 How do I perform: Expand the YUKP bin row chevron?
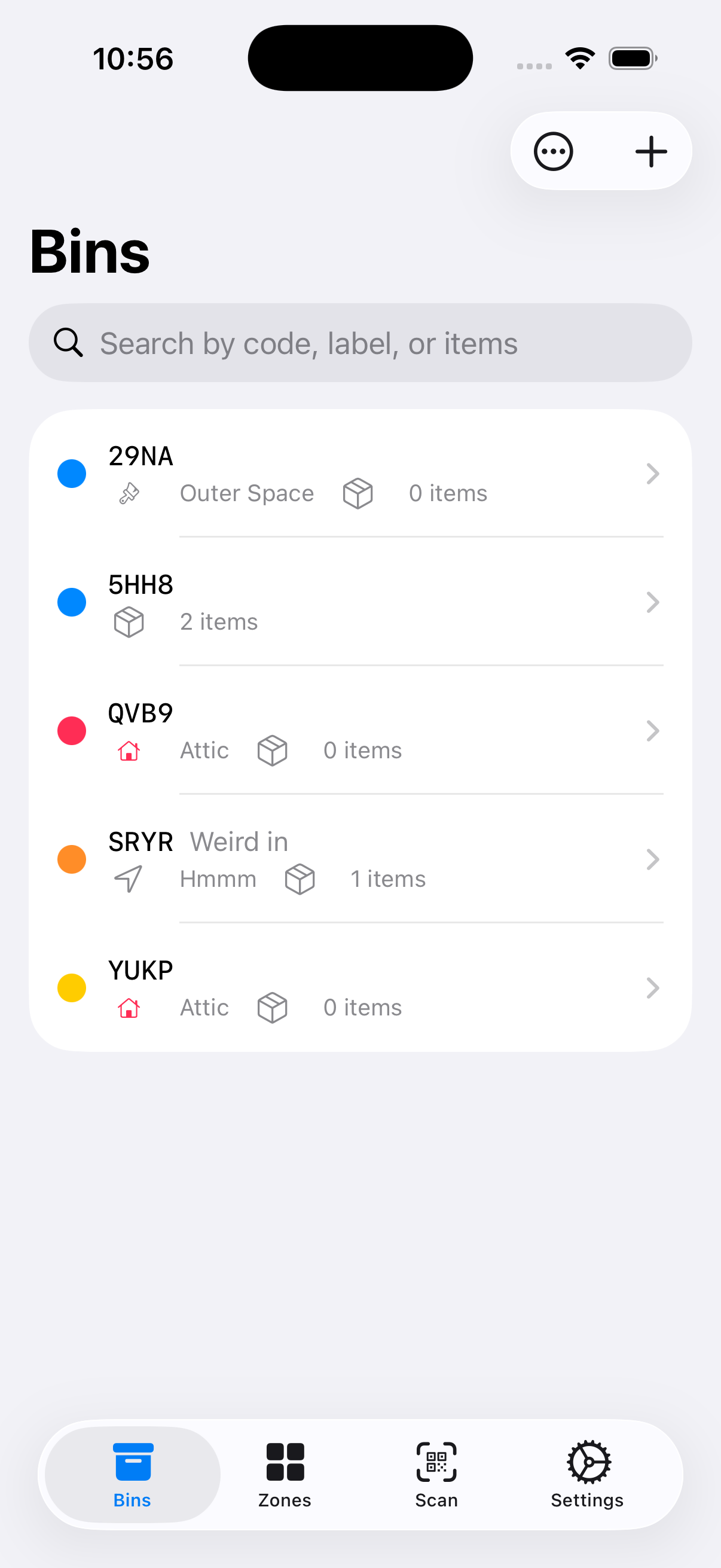653,988
